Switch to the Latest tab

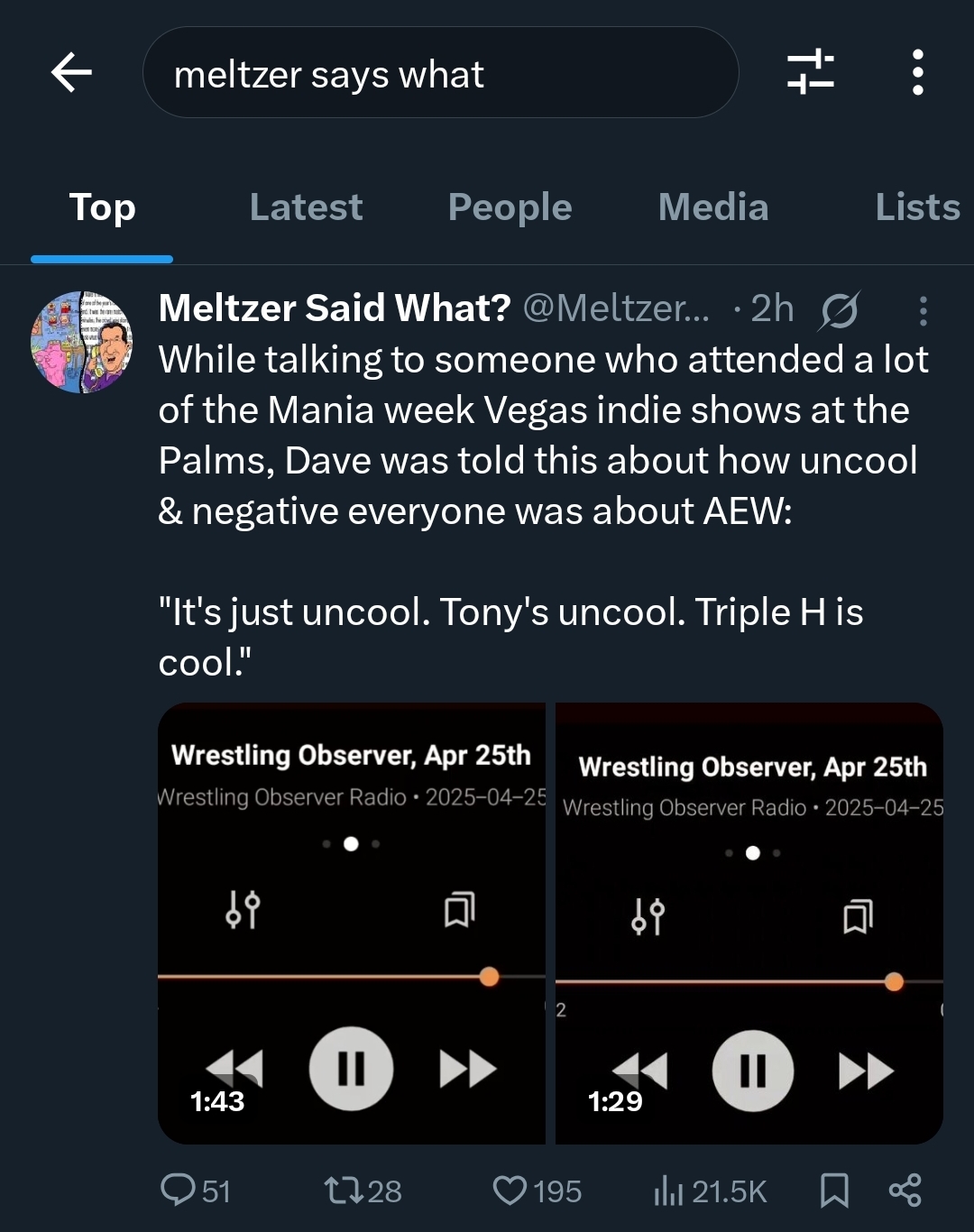click(306, 207)
